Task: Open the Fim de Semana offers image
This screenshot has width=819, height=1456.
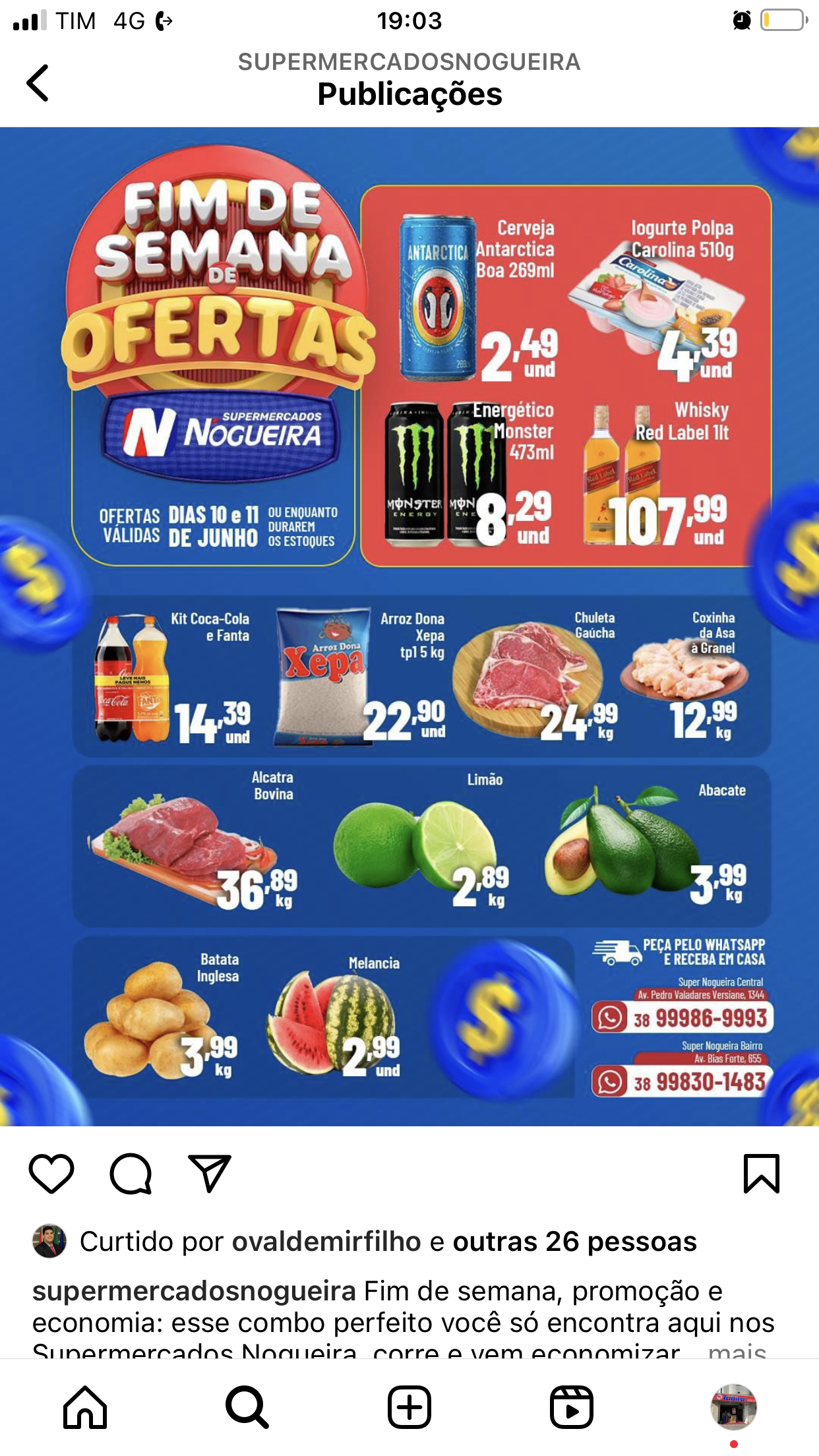Action: 409,626
